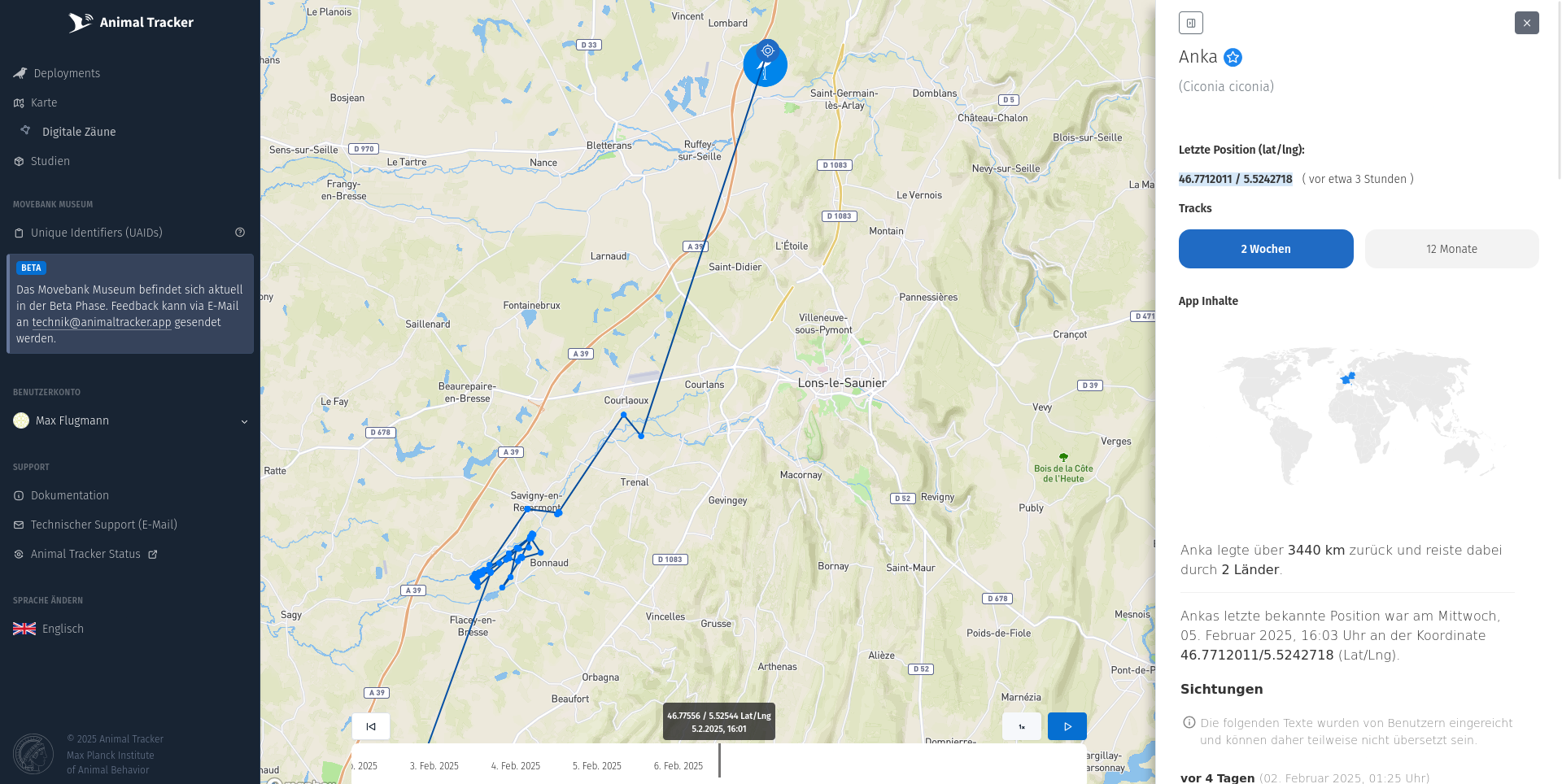
Task: Mark Anka as favorite with star badge
Action: [x=1233, y=57]
